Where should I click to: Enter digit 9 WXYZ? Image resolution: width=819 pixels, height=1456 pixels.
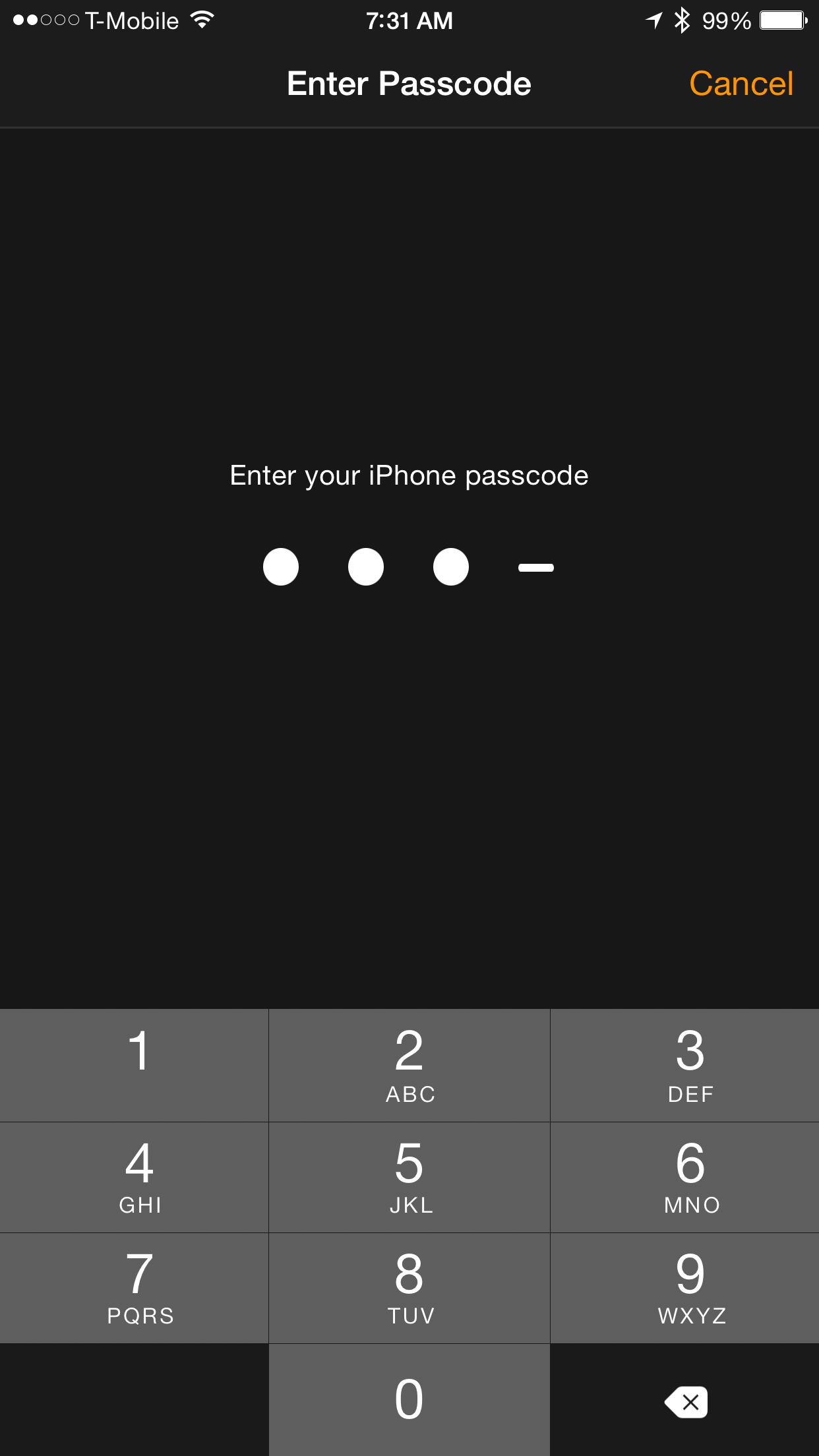(x=686, y=1288)
